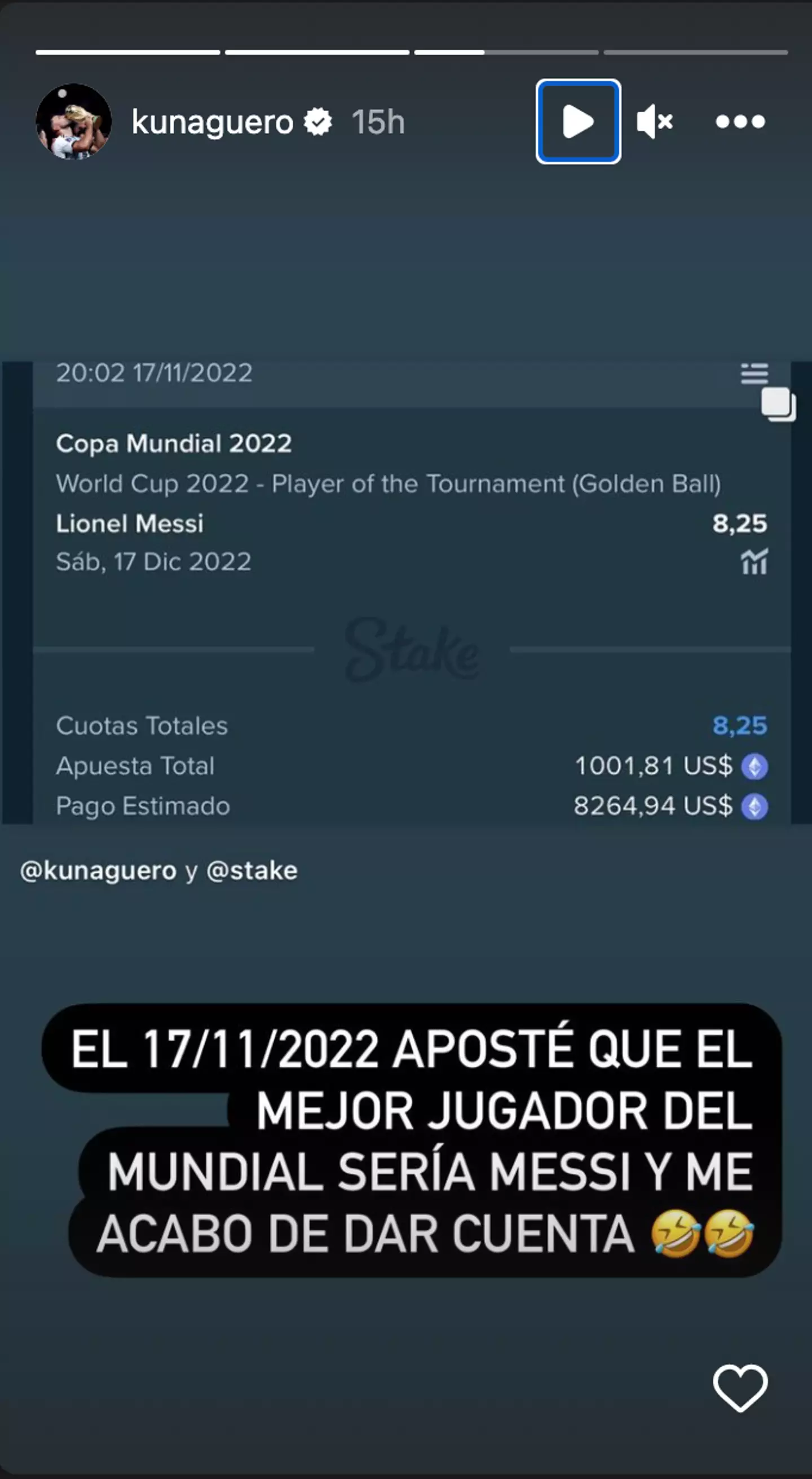
Task: Open the three-dot more options menu
Action: pyautogui.click(x=740, y=121)
